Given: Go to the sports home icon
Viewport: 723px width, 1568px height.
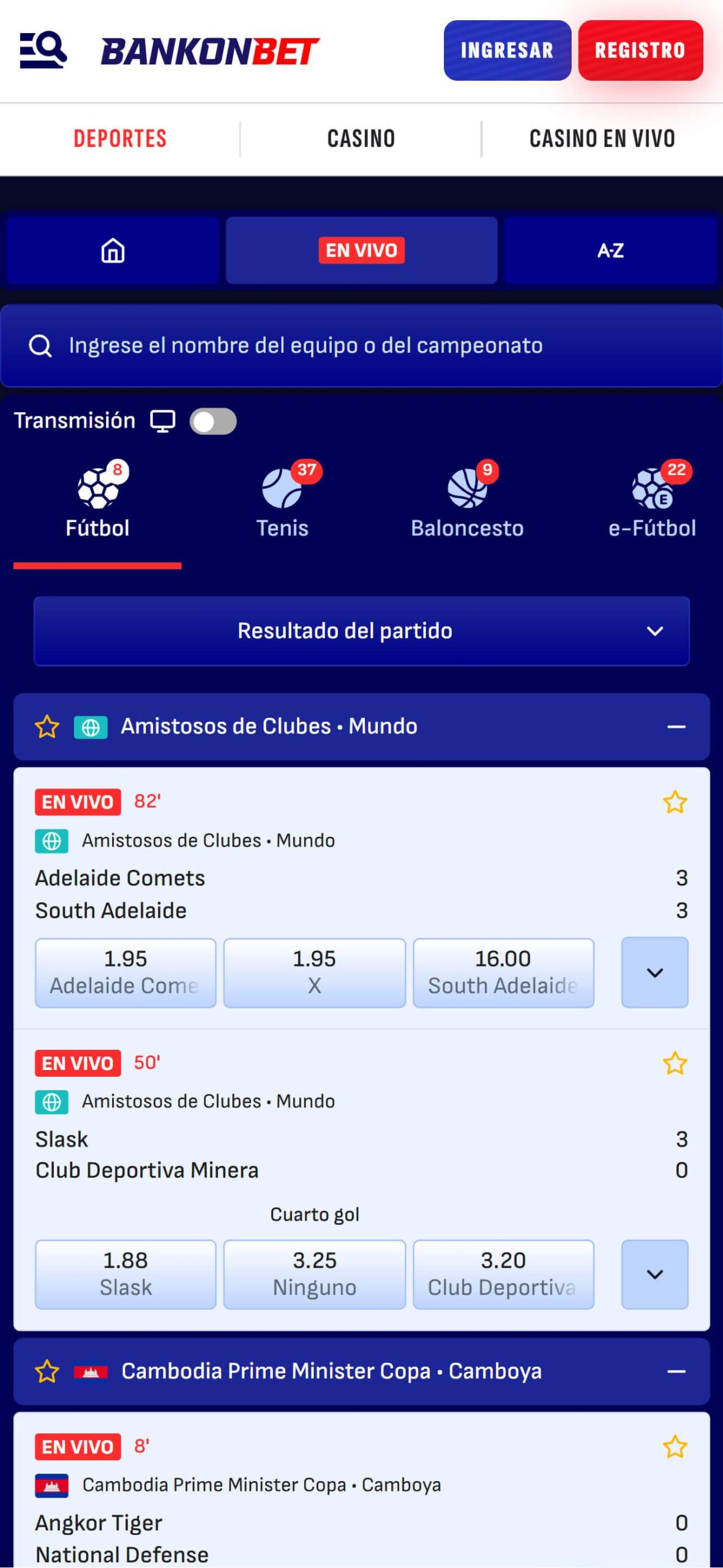Looking at the screenshot, I should click(113, 251).
